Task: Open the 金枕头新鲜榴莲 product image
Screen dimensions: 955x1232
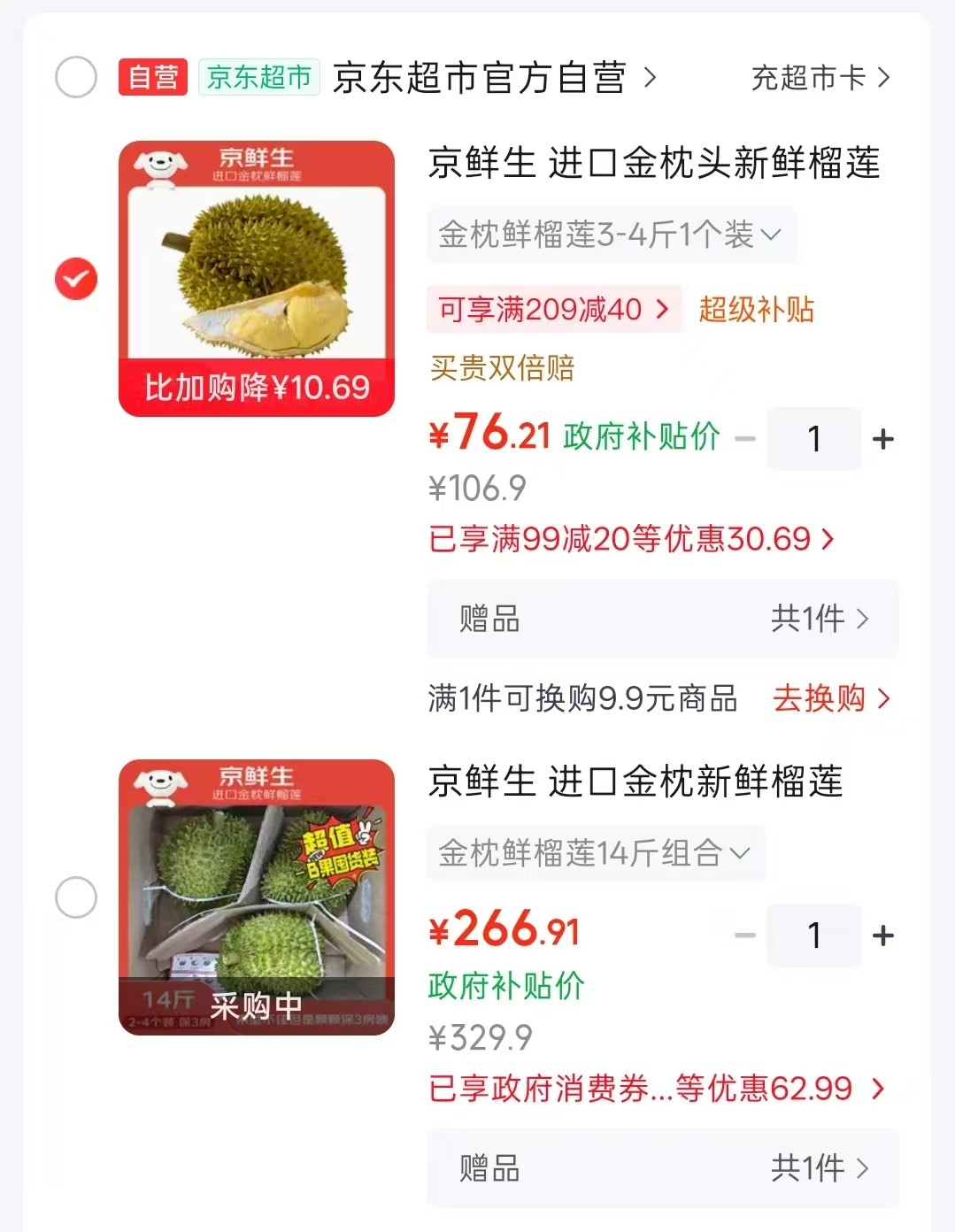Action: 257,278
